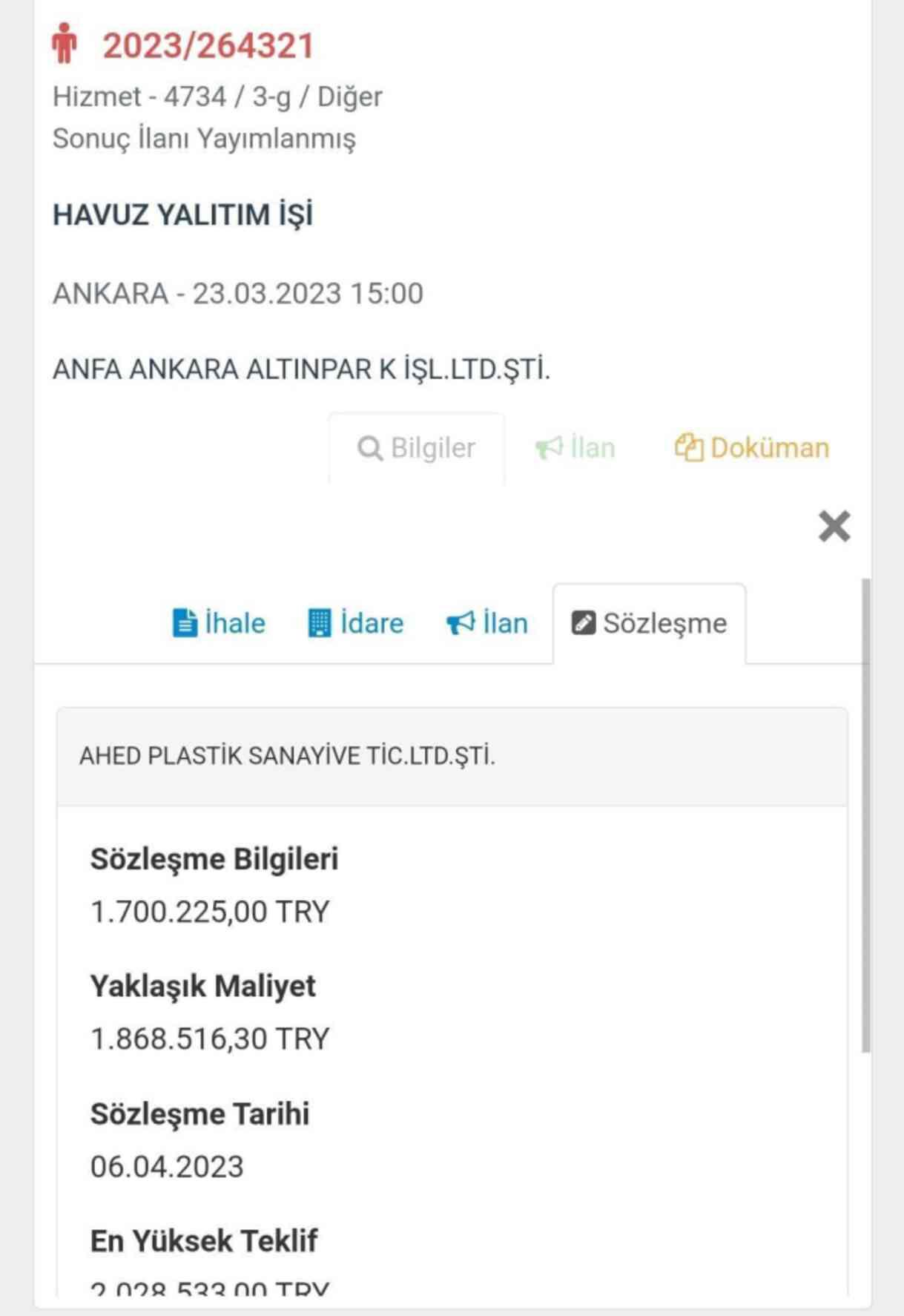Open the Bilgiler section

pyautogui.click(x=415, y=447)
